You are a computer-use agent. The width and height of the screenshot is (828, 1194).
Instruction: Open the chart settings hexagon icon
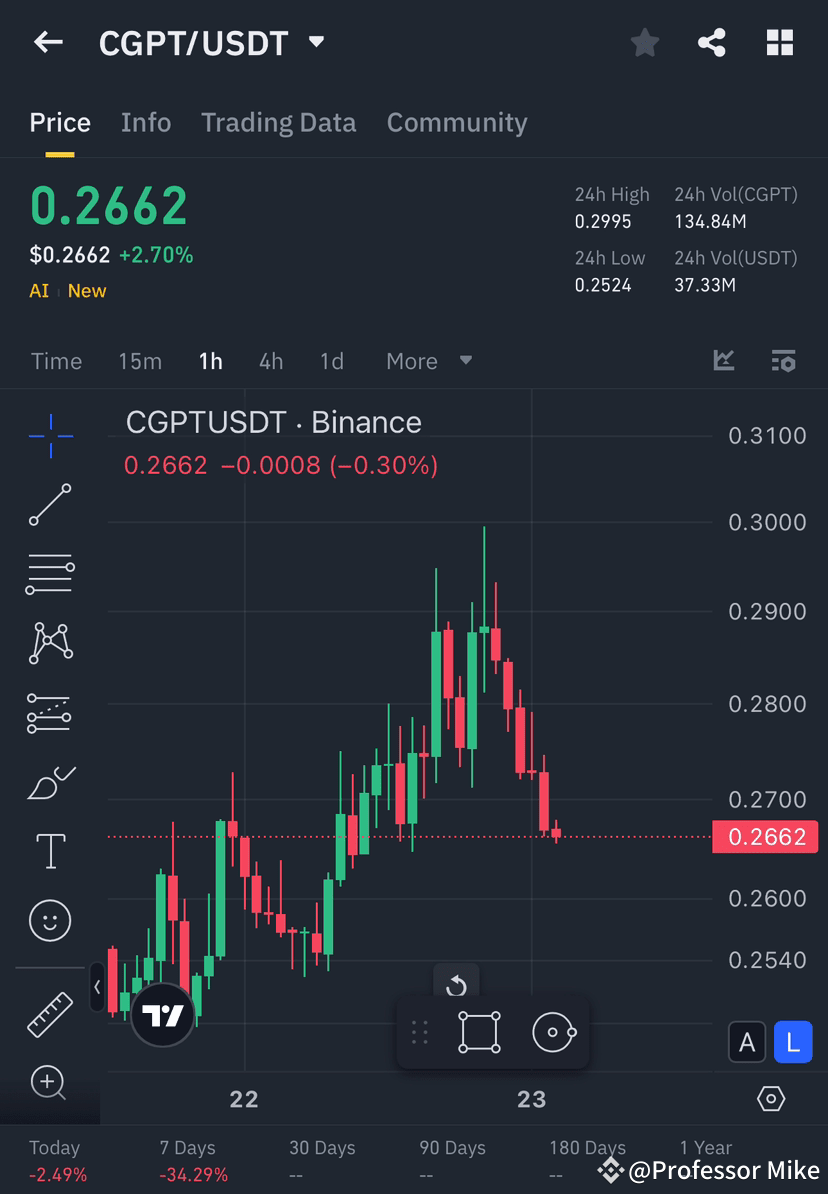771,1097
